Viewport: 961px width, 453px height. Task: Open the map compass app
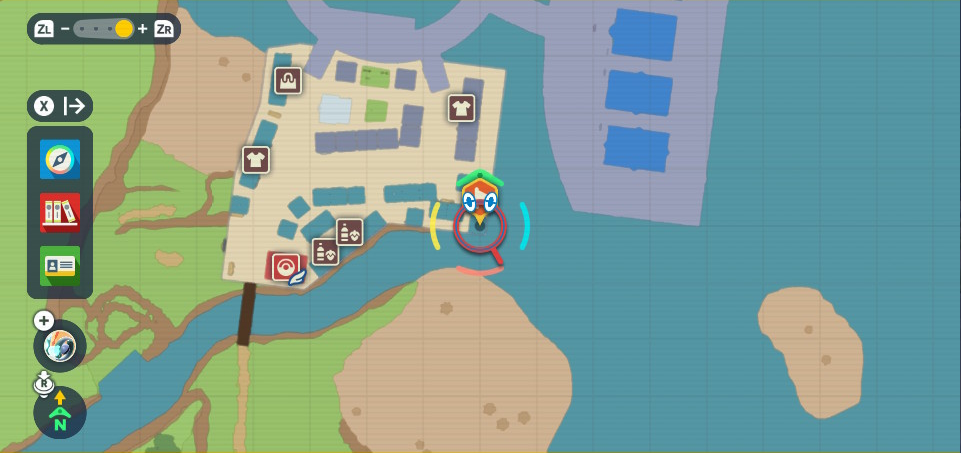(x=60, y=159)
